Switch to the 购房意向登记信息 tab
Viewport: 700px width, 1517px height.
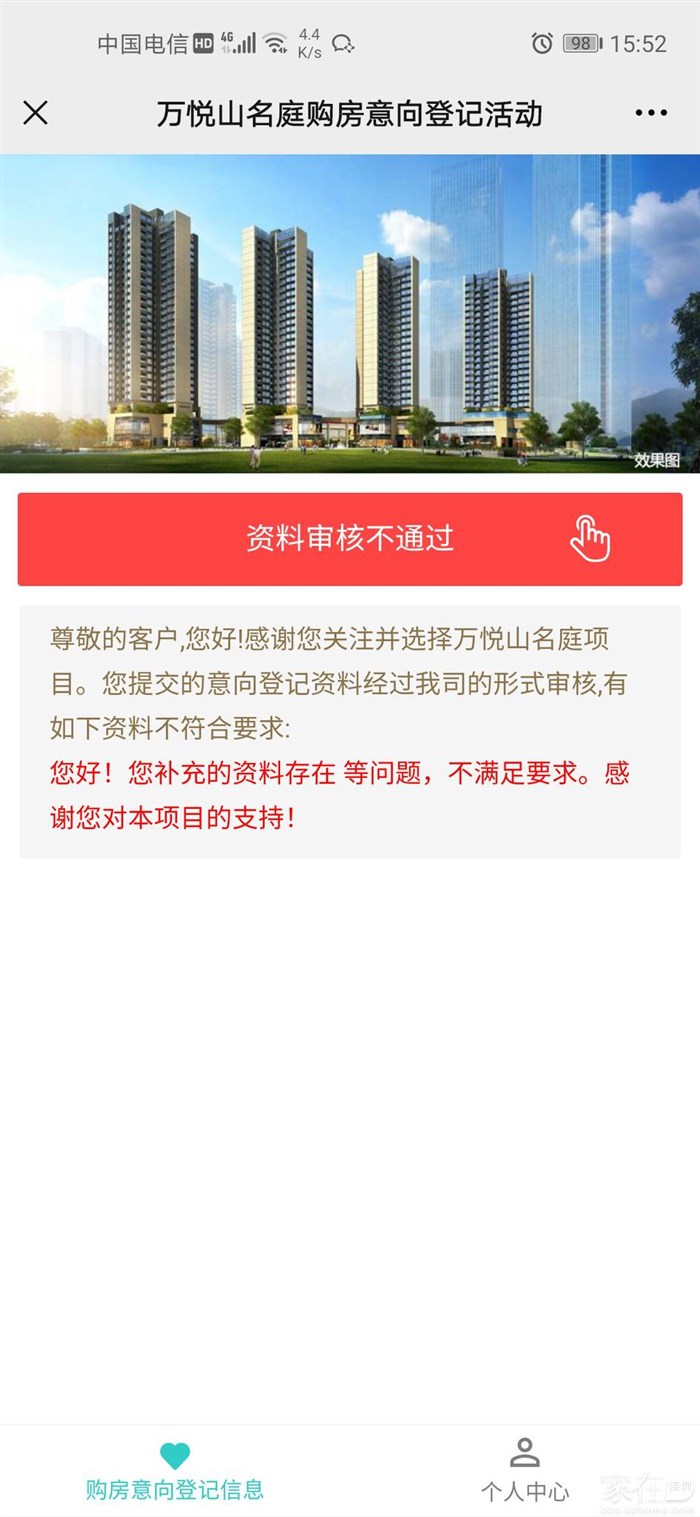click(175, 1471)
